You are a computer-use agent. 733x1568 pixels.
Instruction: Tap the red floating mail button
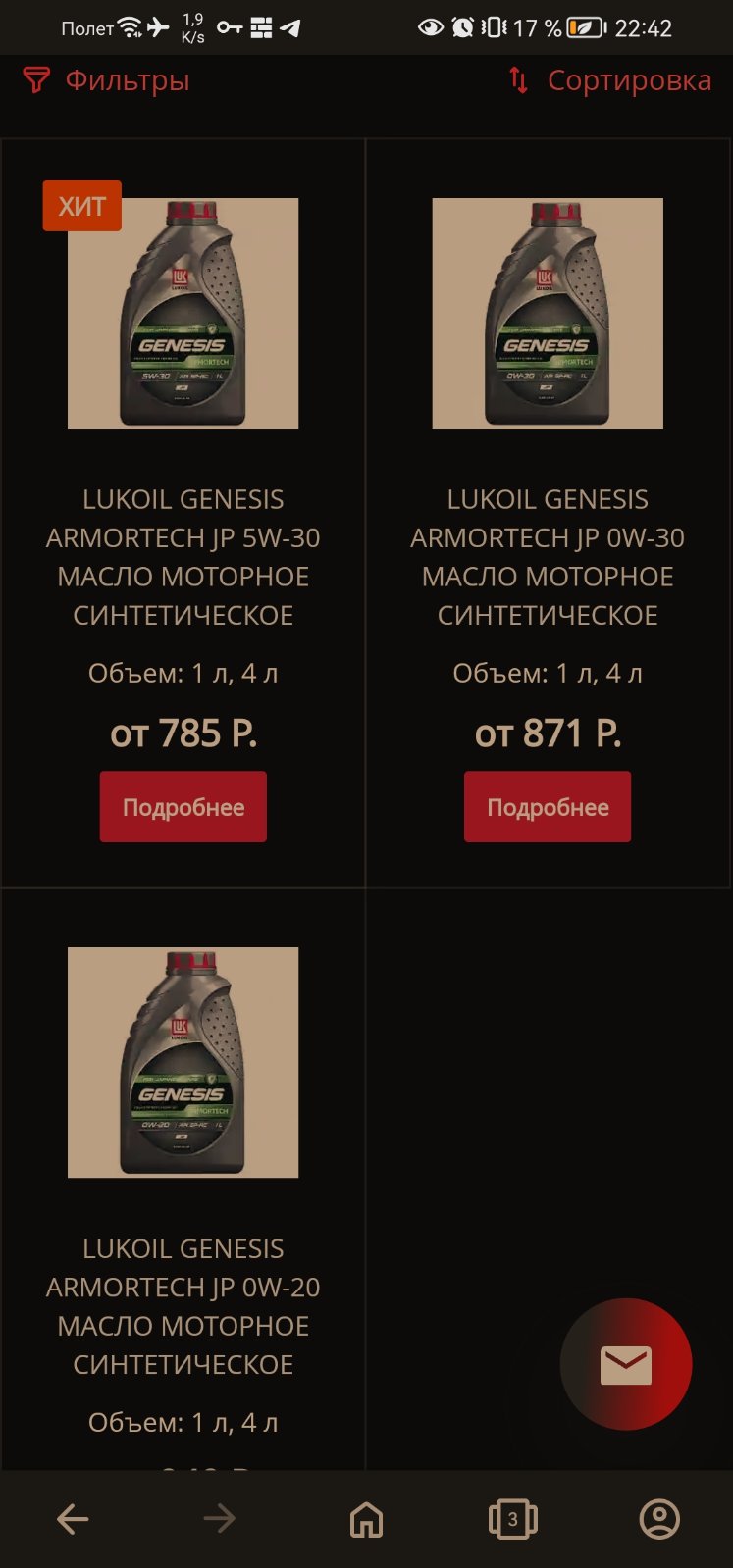click(626, 1364)
